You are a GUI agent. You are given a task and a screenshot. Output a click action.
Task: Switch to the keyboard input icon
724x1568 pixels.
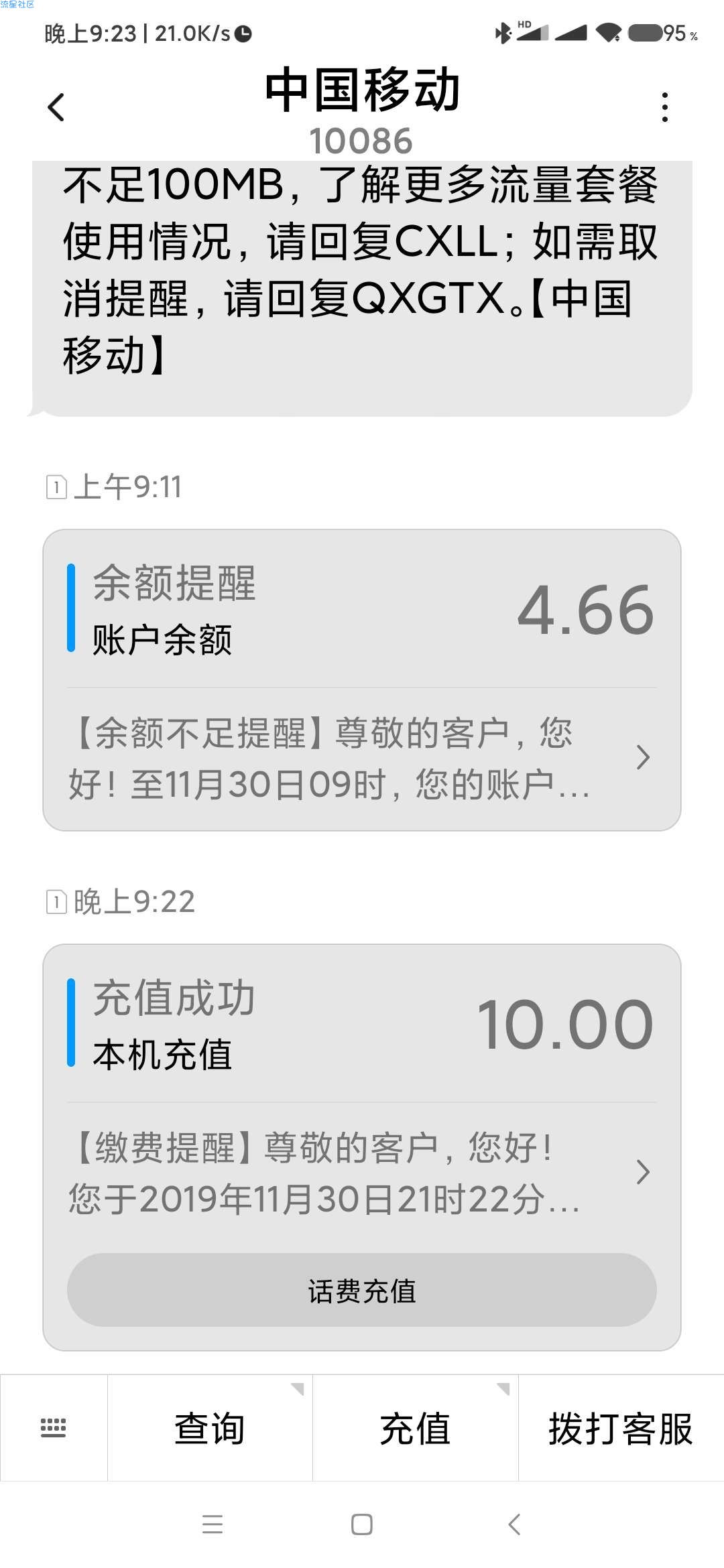[54, 1427]
